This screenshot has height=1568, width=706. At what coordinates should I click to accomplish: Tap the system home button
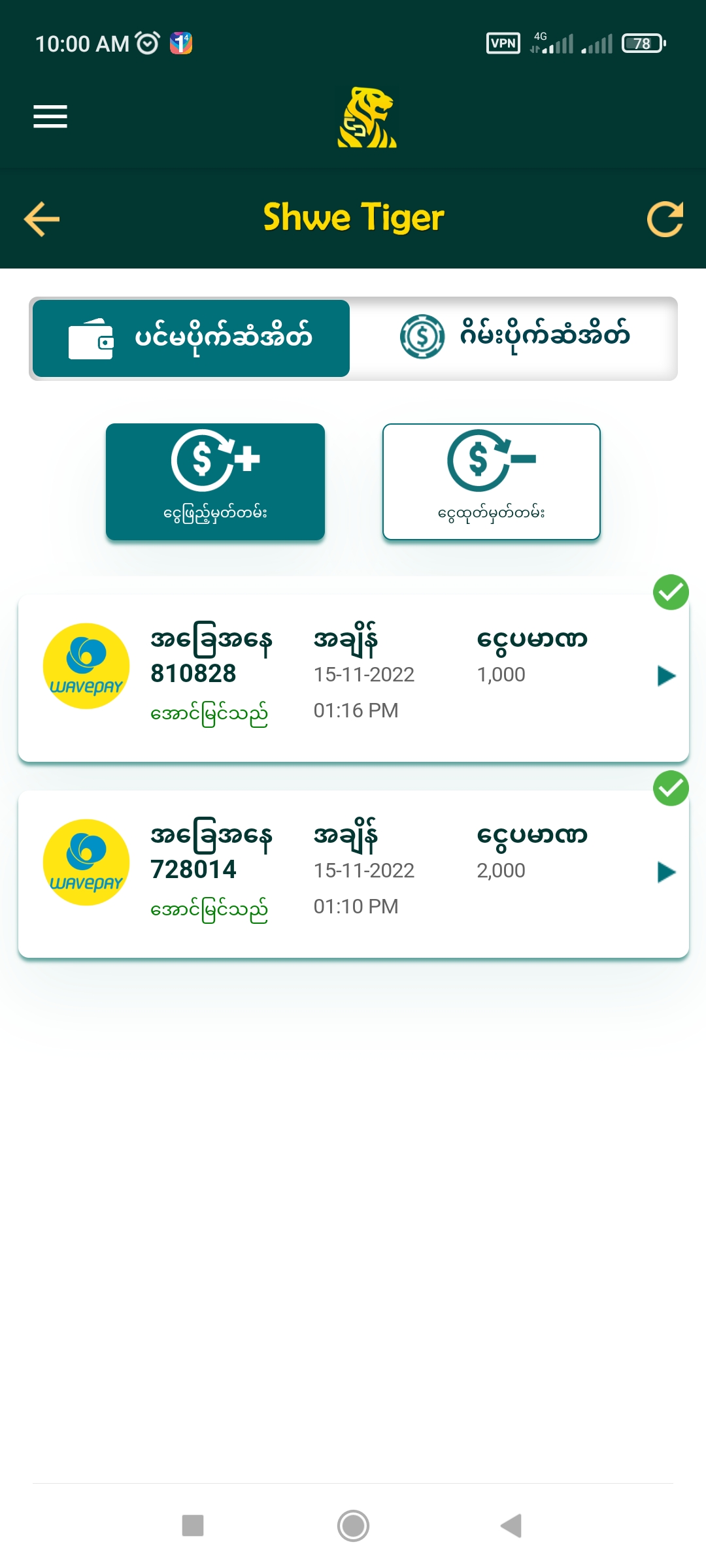click(353, 1526)
